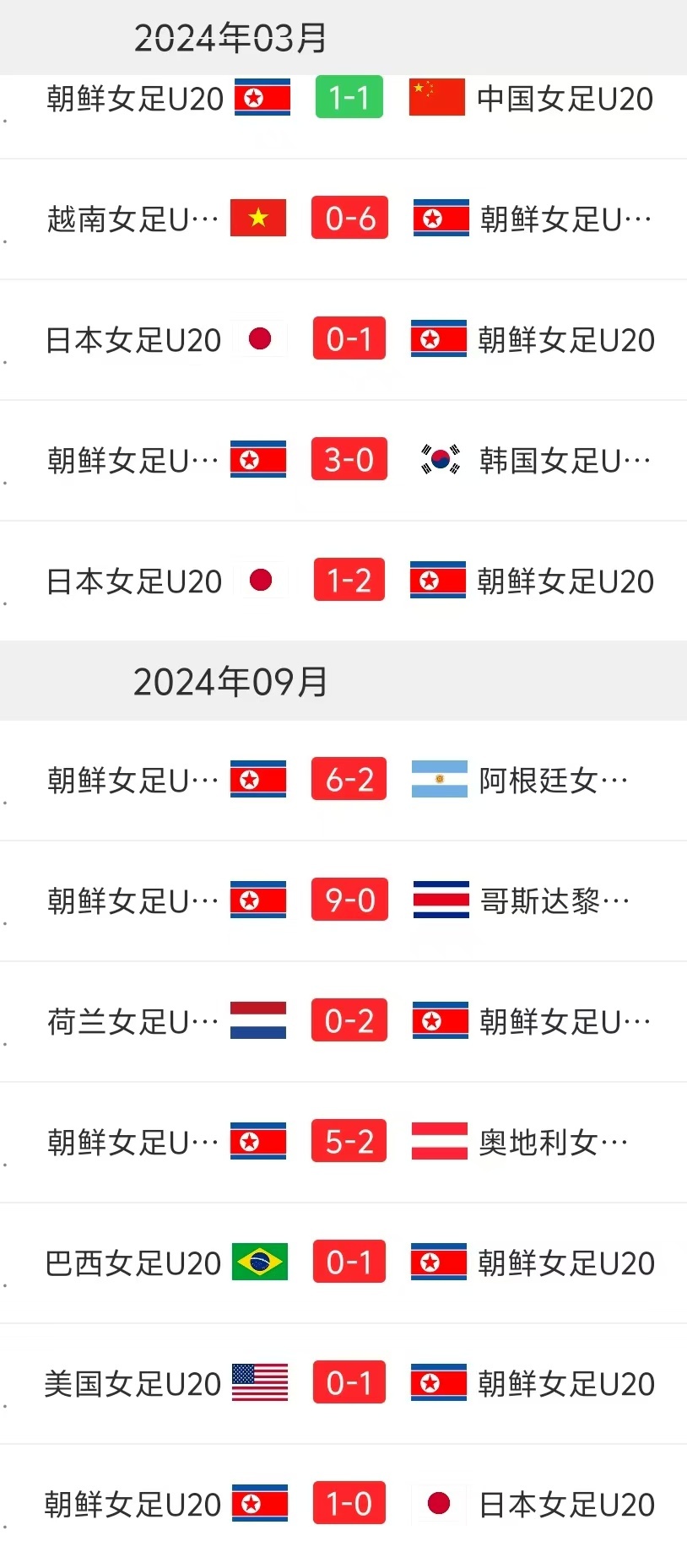Open the 越南女足 0-6 朝鲜女足 match
Viewport: 687px width, 1568px height.
pyautogui.click(x=343, y=219)
